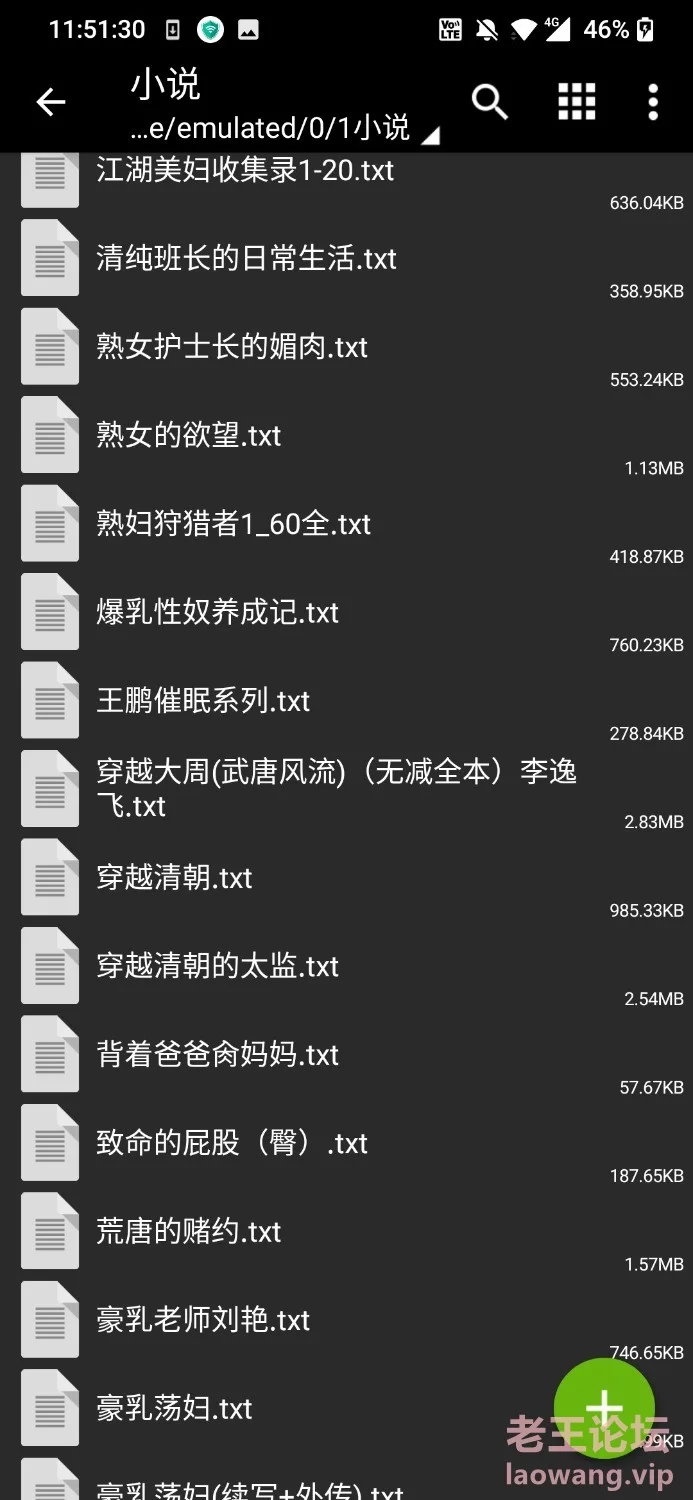The image size is (693, 1500).
Task: Open 江湖美妇收集录1-20.txt
Action: point(346,182)
